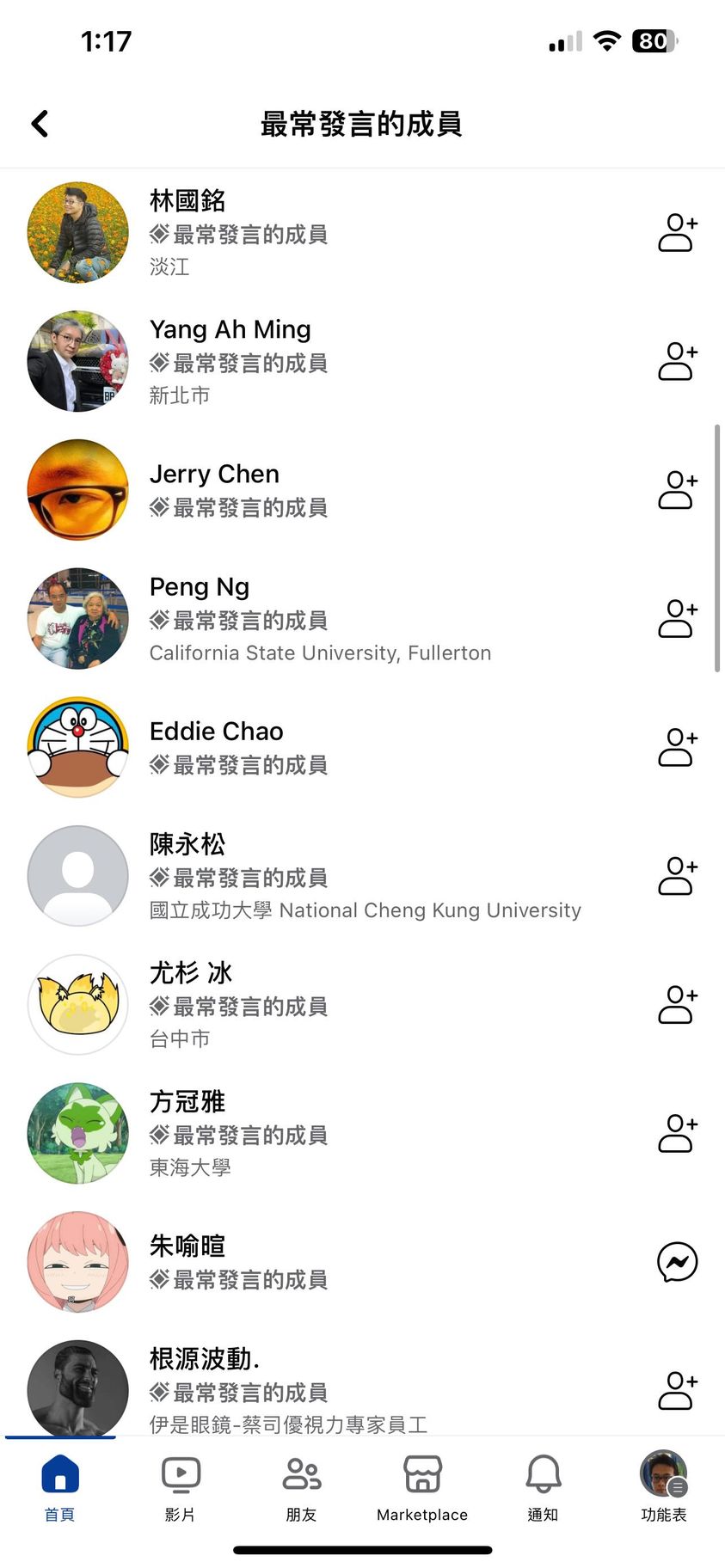Viewport: 725px width, 1568px height.
Task: Send friend request to Eddie Chao
Action: [677, 747]
